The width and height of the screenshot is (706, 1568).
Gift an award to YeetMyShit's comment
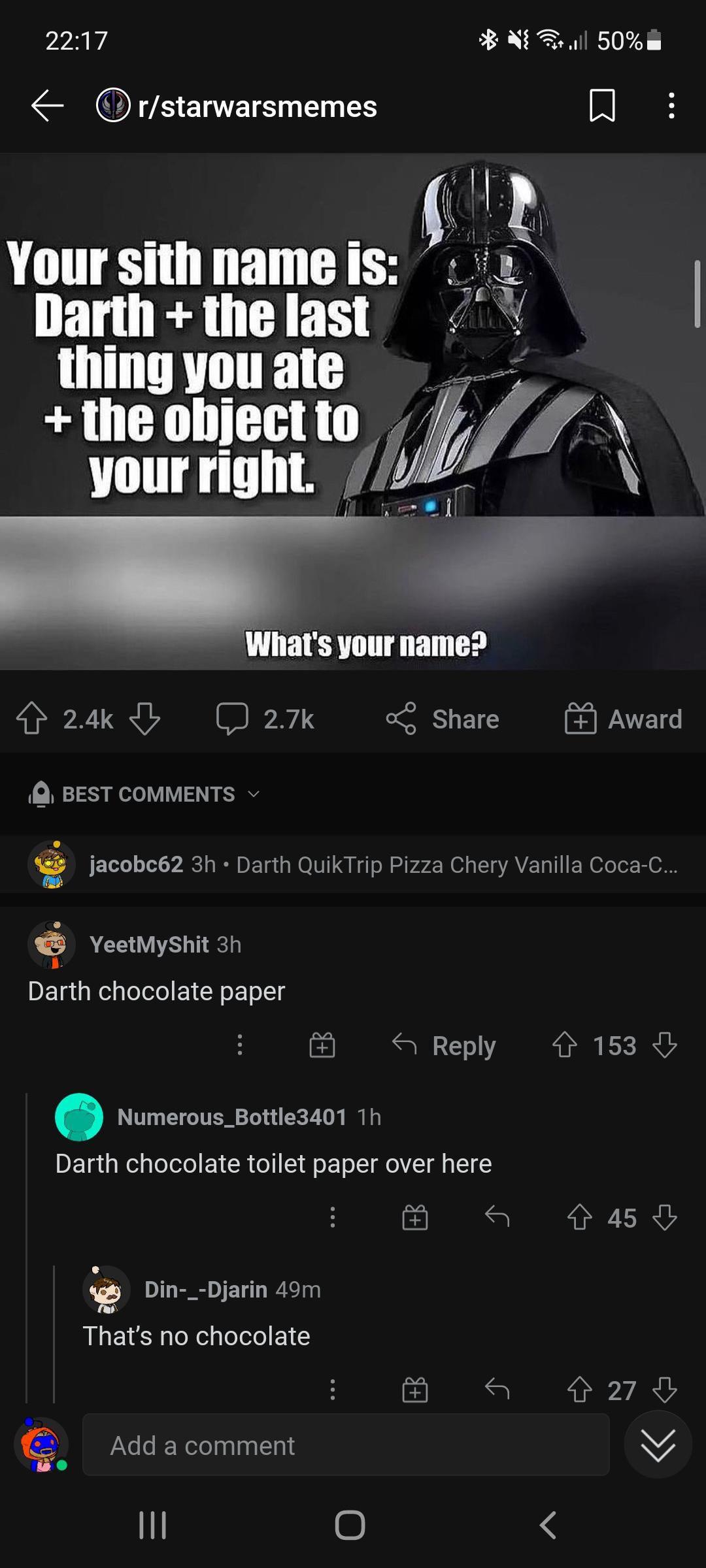click(322, 1045)
